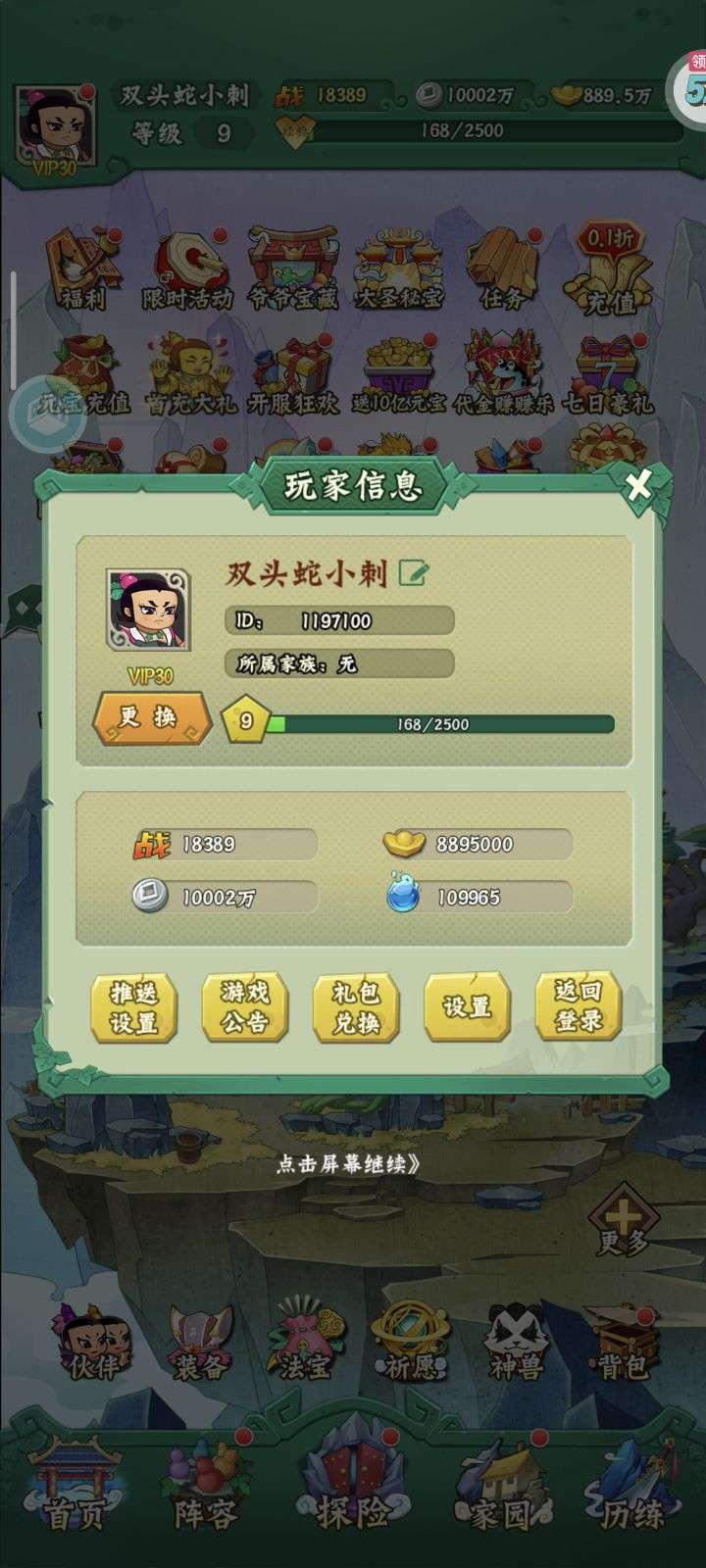Expand the 更多 more options
The width and height of the screenshot is (706, 1568).
click(624, 1220)
